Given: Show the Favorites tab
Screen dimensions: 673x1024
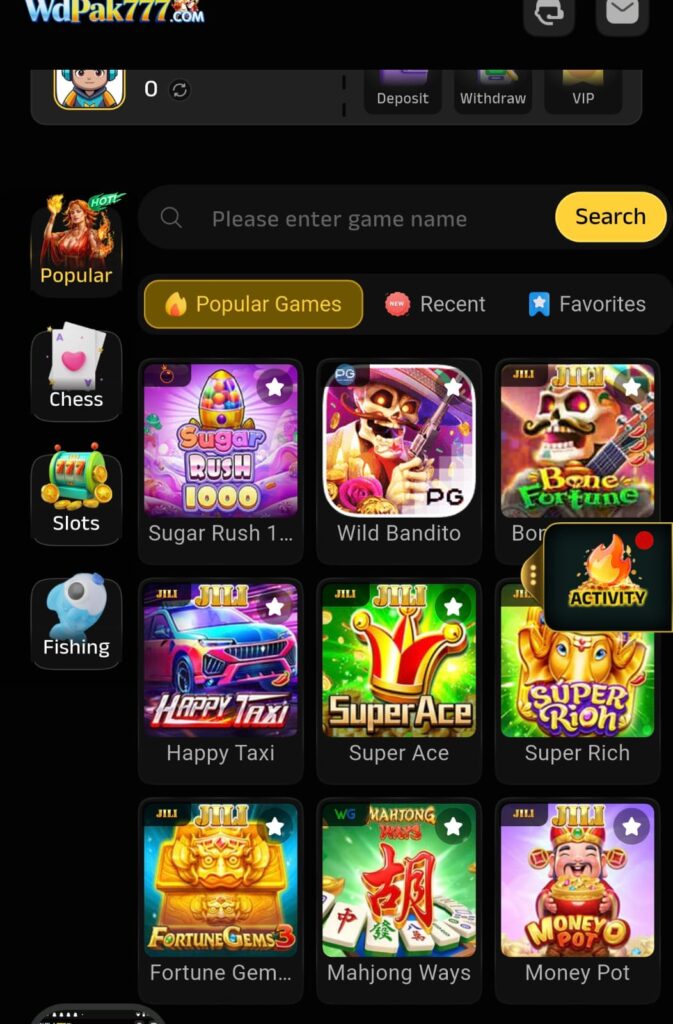Looking at the screenshot, I should coord(588,304).
